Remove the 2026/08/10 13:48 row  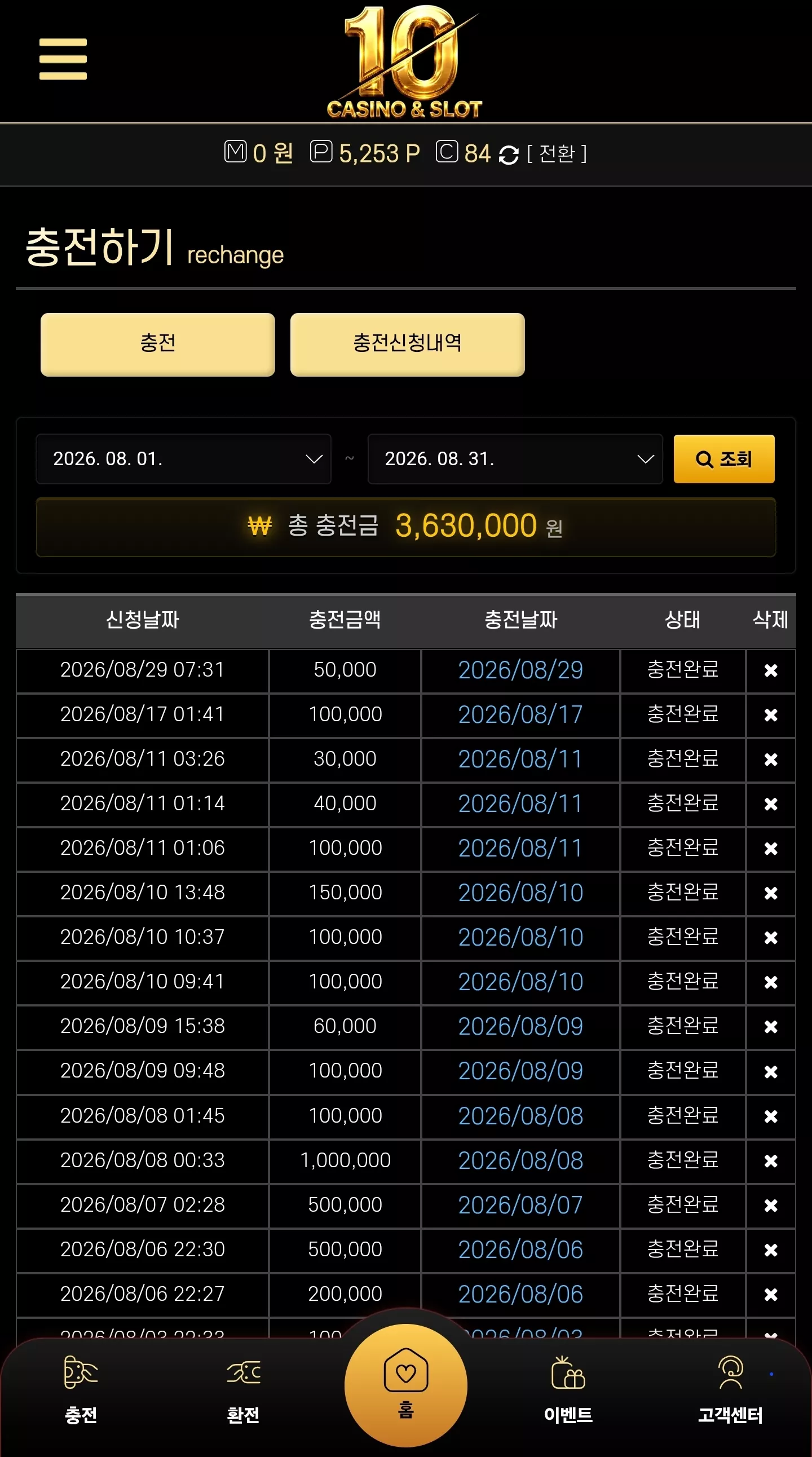point(770,894)
